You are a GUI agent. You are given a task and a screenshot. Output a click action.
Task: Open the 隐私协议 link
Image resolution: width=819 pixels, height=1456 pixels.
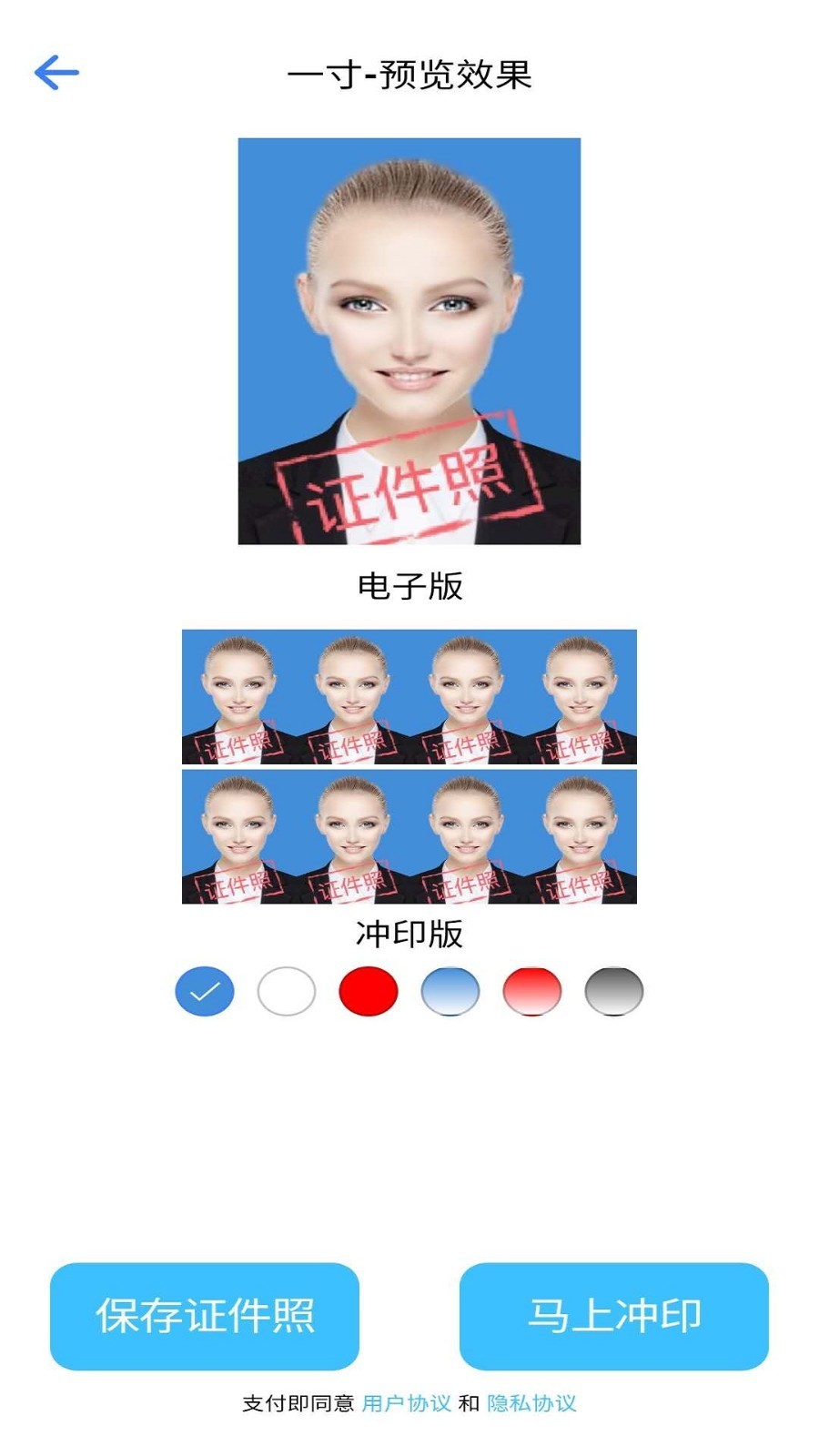click(531, 1403)
